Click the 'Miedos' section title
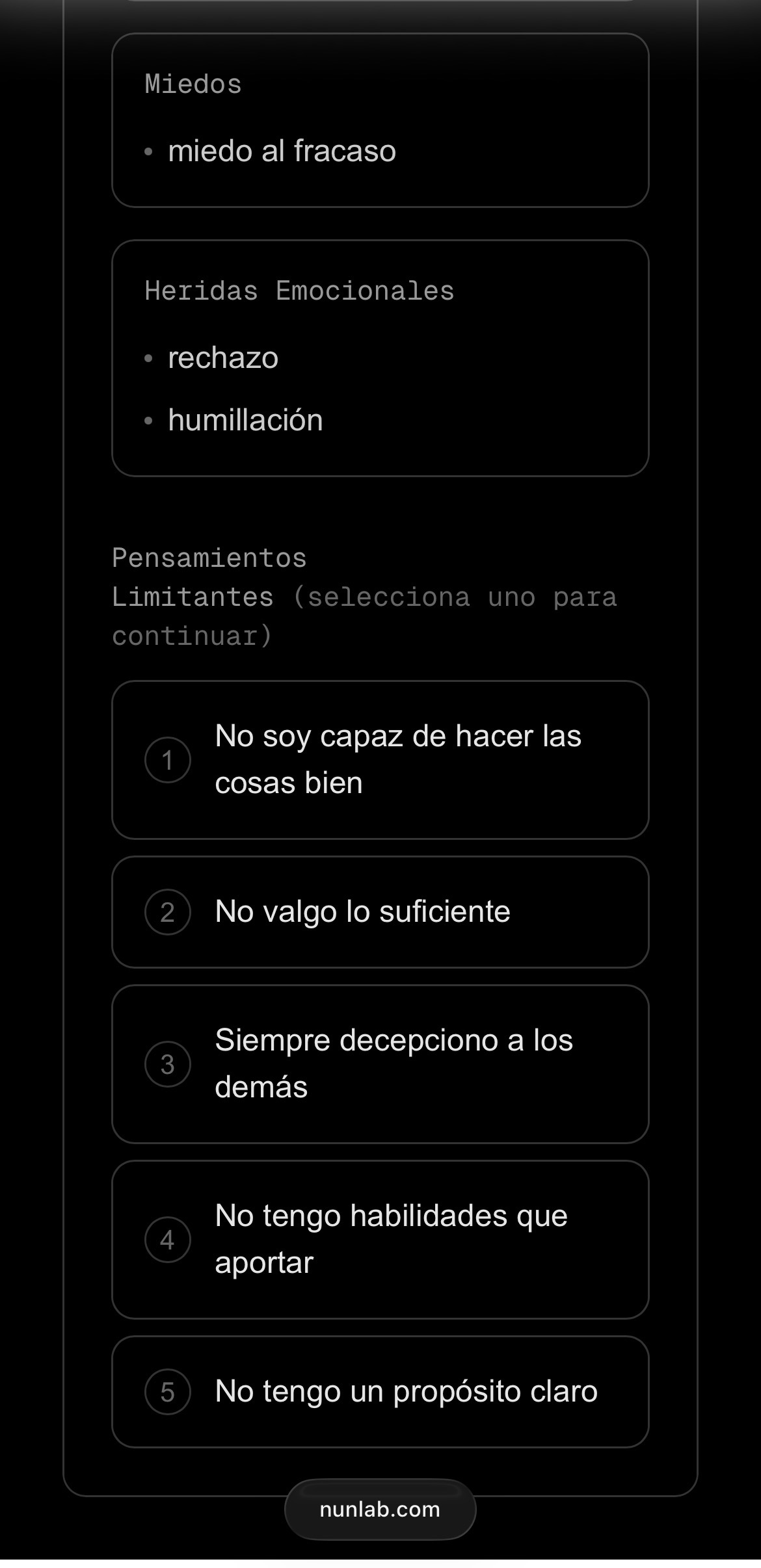761x1568 pixels. (193, 83)
